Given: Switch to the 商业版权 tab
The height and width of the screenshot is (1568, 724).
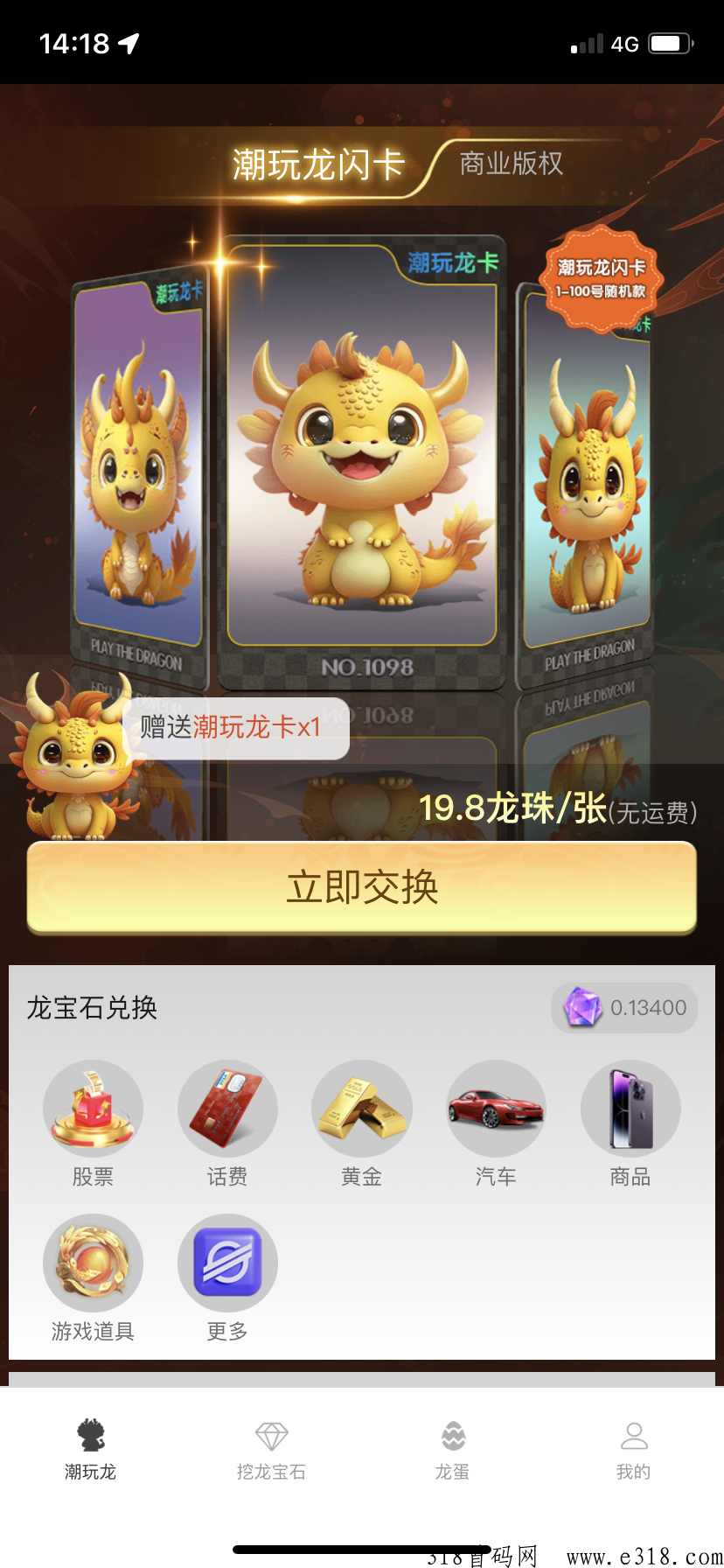Looking at the screenshot, I should pyautogui.click(x=511, y=164).
